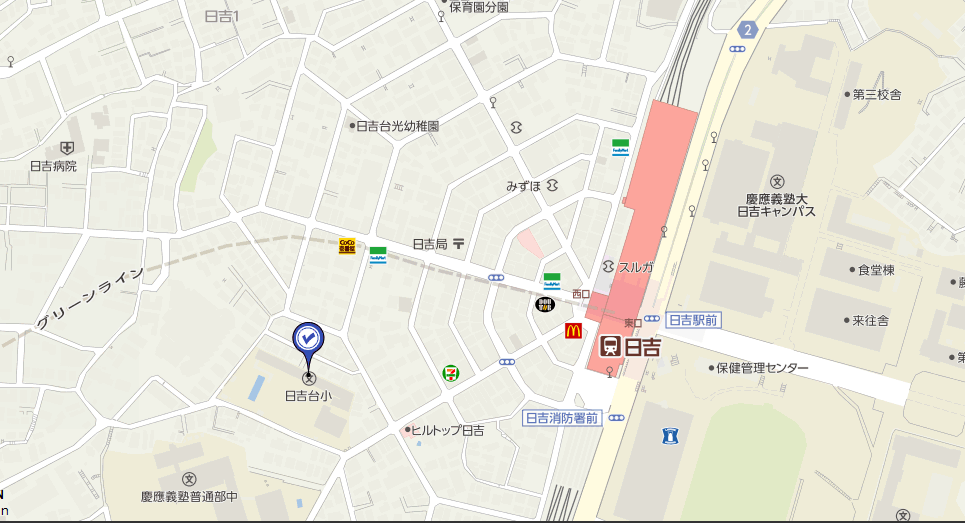Select the 日吉病院 hospital marker

(x=68, y=147)
